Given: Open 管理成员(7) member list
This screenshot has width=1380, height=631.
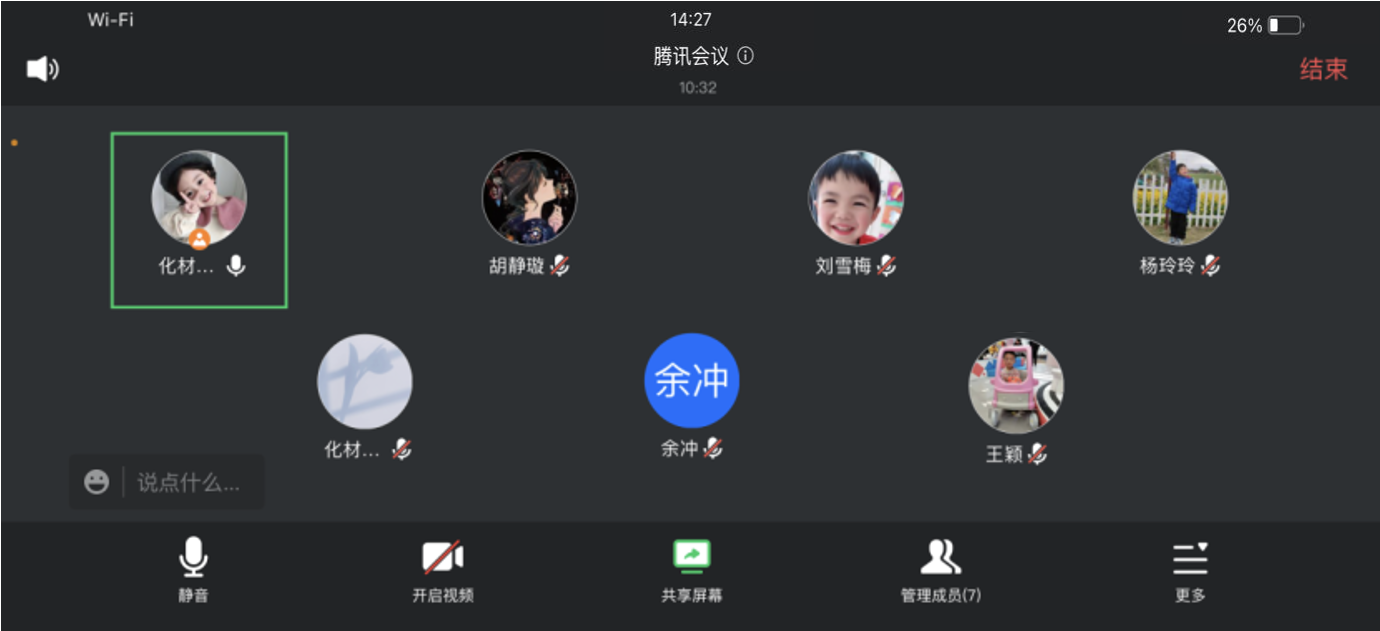Looking at the screenshot, I should [x=940, y=569].
